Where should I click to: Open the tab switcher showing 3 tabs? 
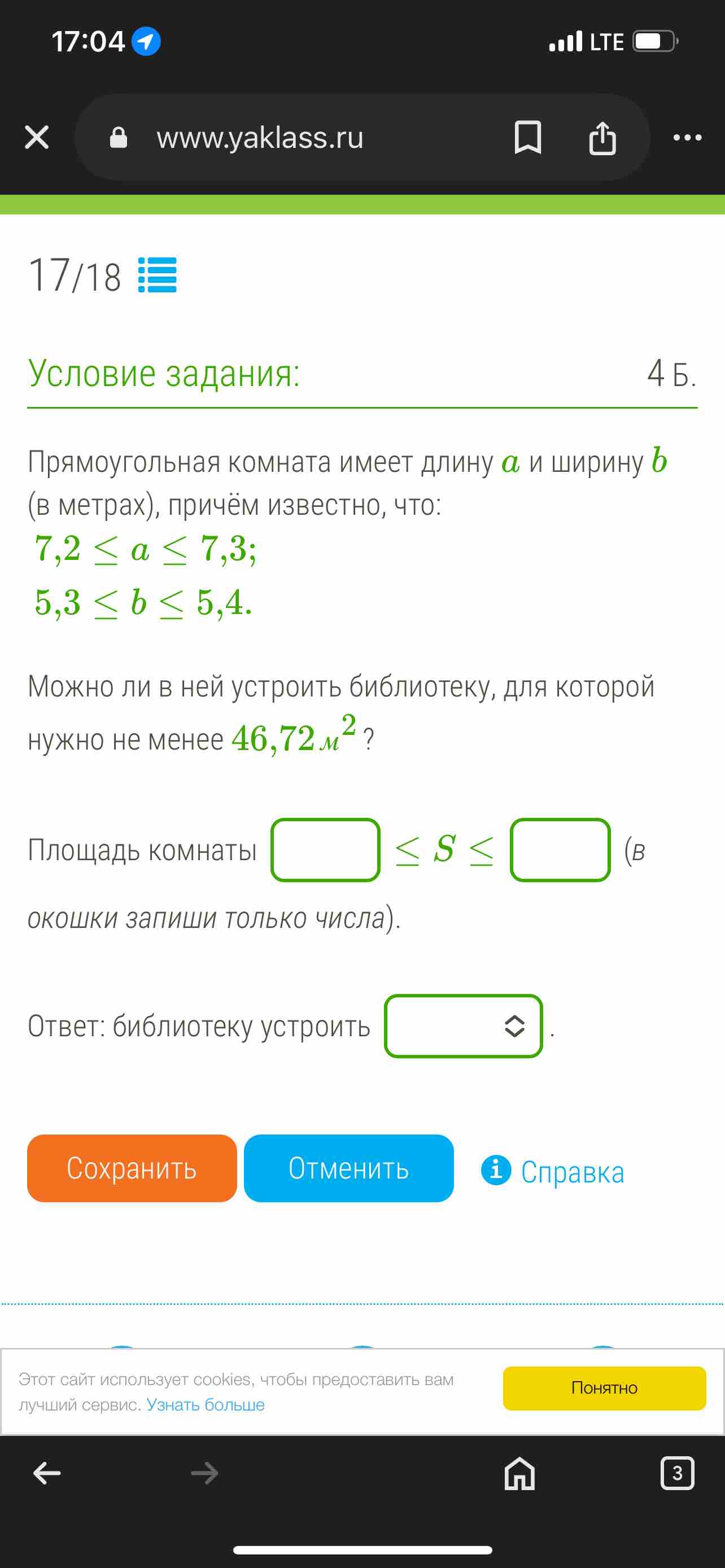pos(677,1473)
